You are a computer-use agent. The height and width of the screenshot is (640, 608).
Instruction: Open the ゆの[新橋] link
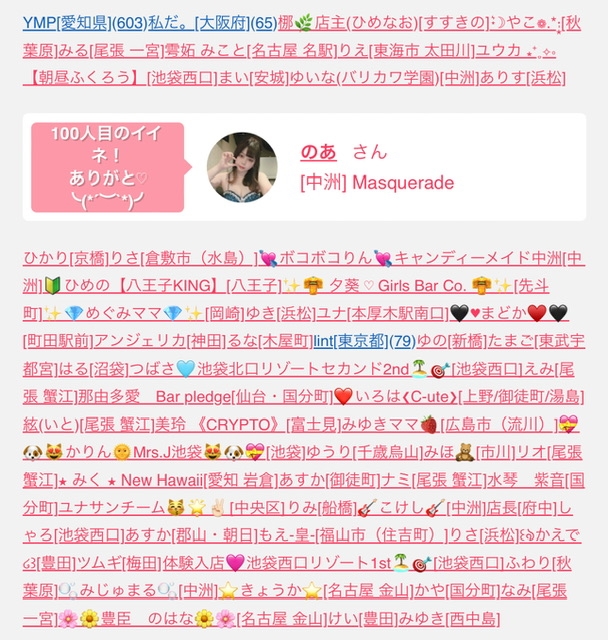(x=452, y=341)
